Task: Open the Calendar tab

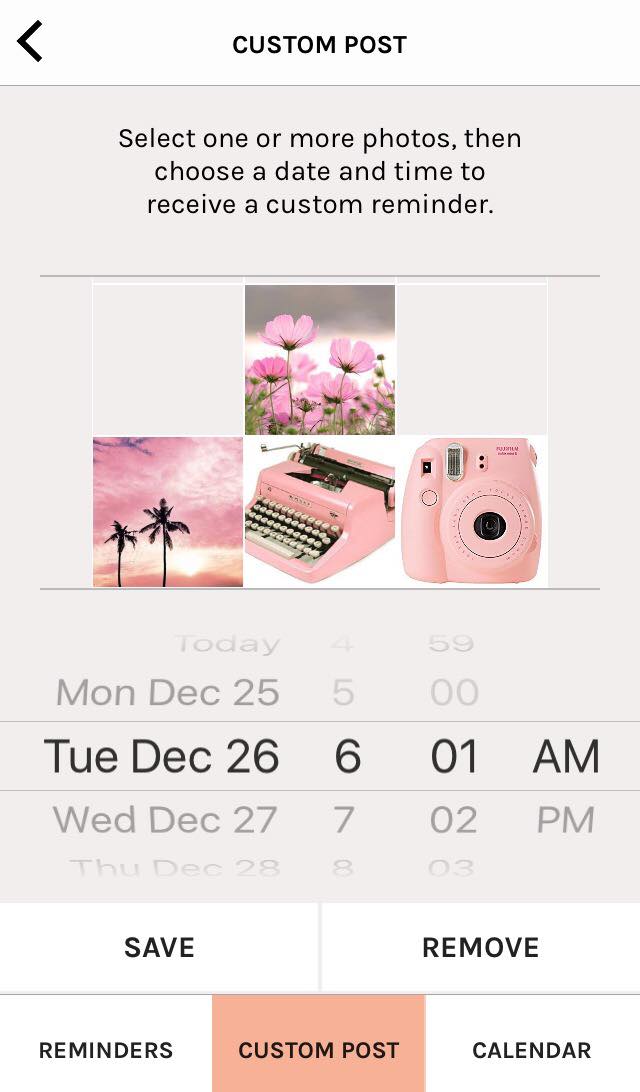Action: [x=532, y=1050]
